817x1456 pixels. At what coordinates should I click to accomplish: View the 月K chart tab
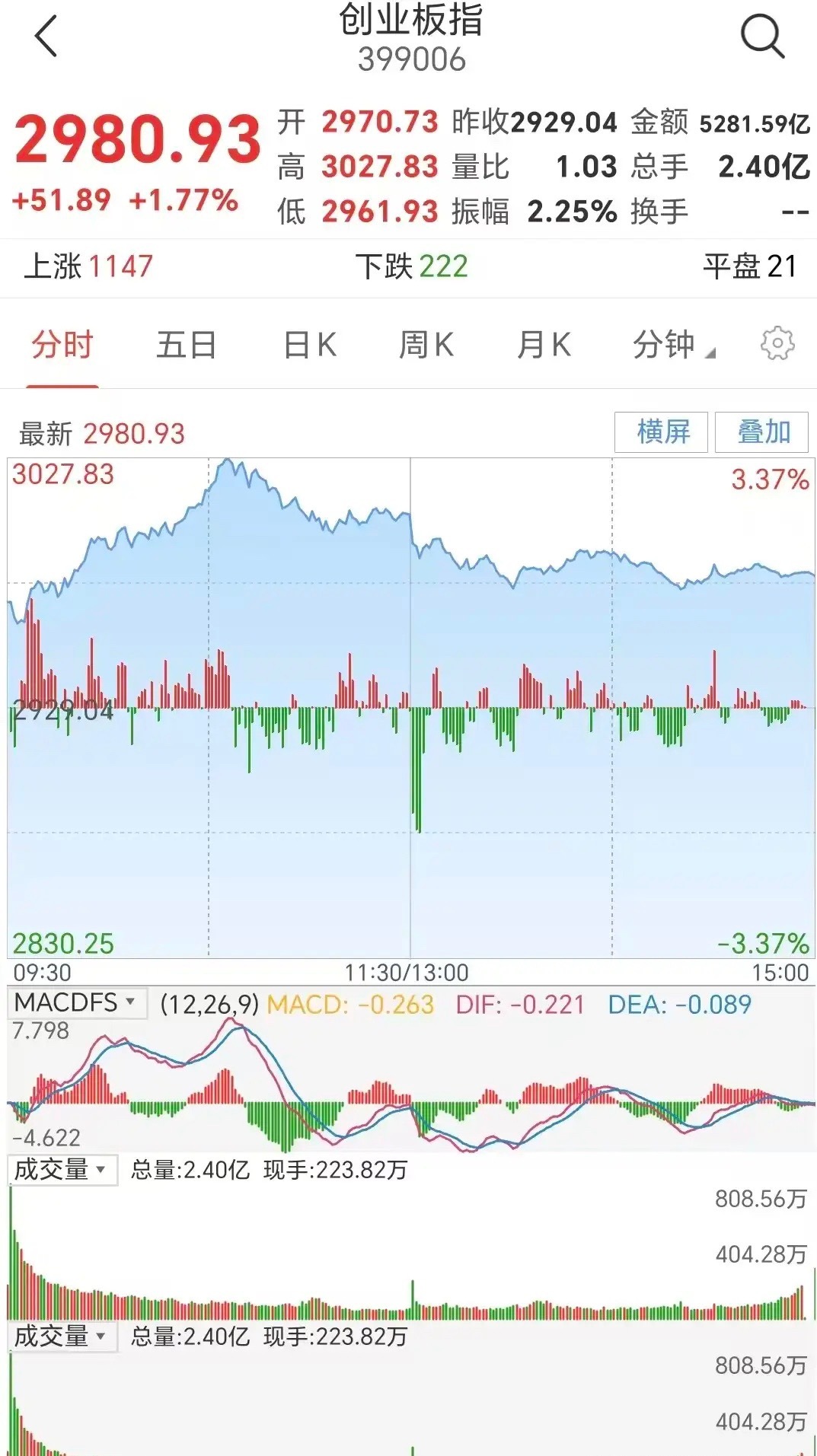(544, 345)
